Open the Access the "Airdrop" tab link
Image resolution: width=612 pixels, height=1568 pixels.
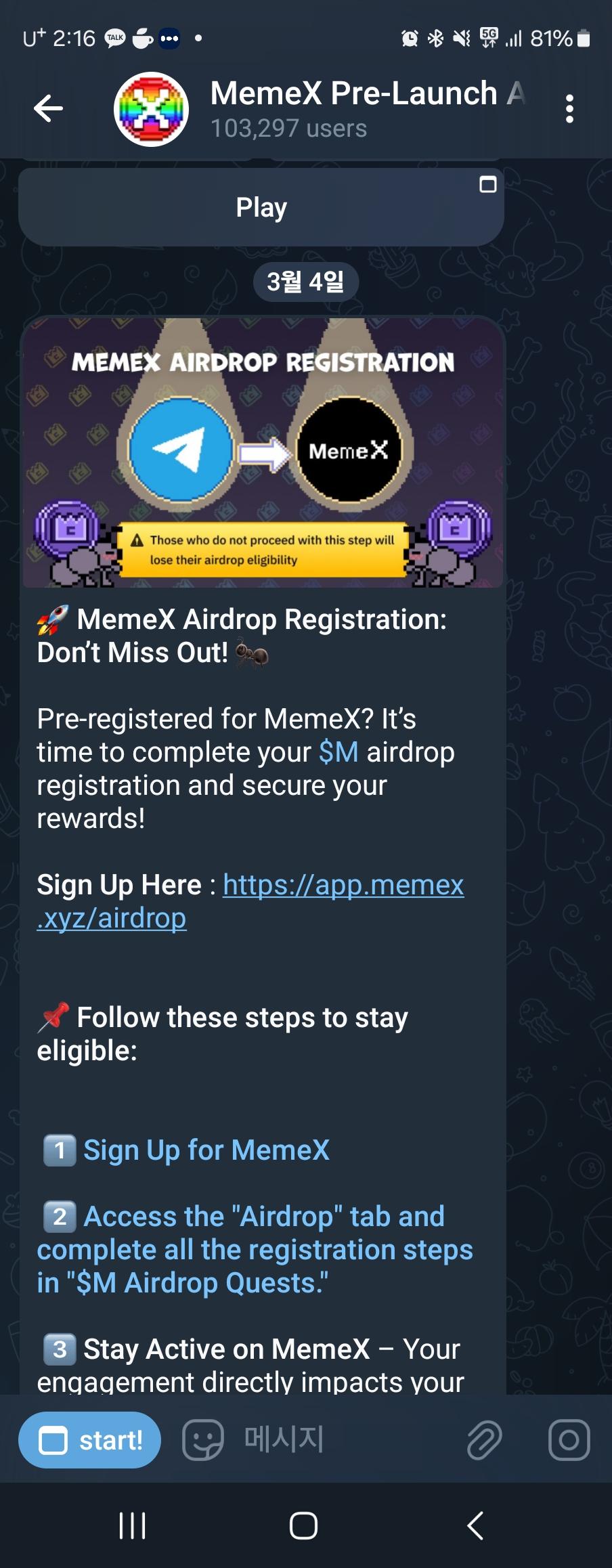click(264, 1217)
